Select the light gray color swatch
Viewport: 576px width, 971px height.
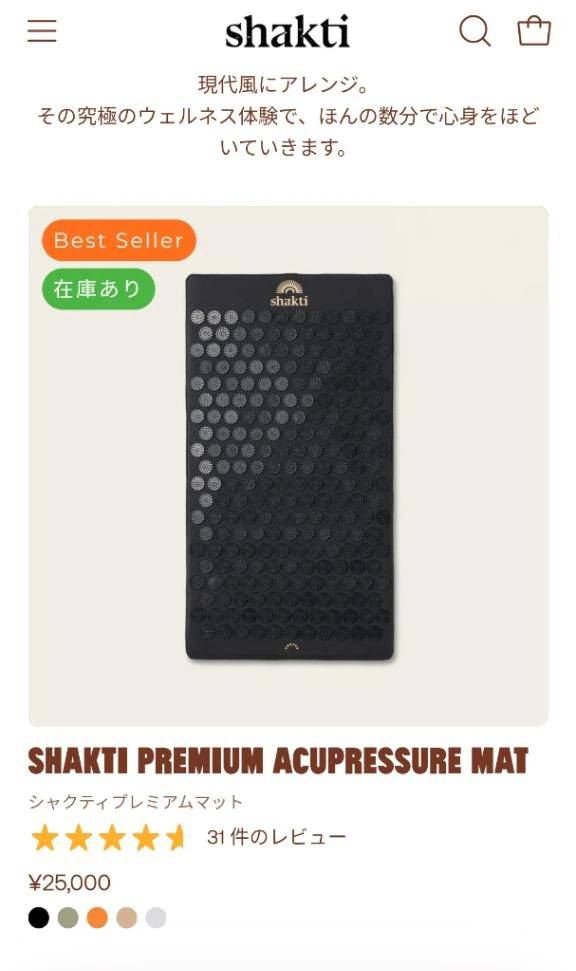click(x=156, y=917)
